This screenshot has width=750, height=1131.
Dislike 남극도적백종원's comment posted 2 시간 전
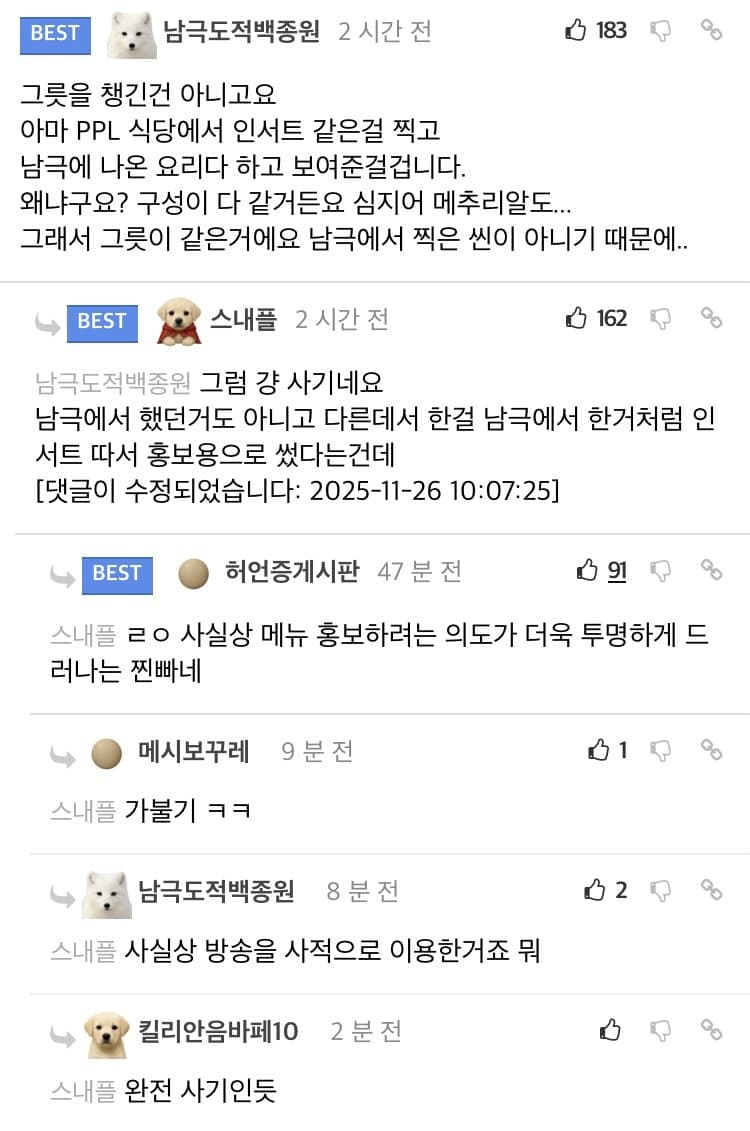click(661, 30)
